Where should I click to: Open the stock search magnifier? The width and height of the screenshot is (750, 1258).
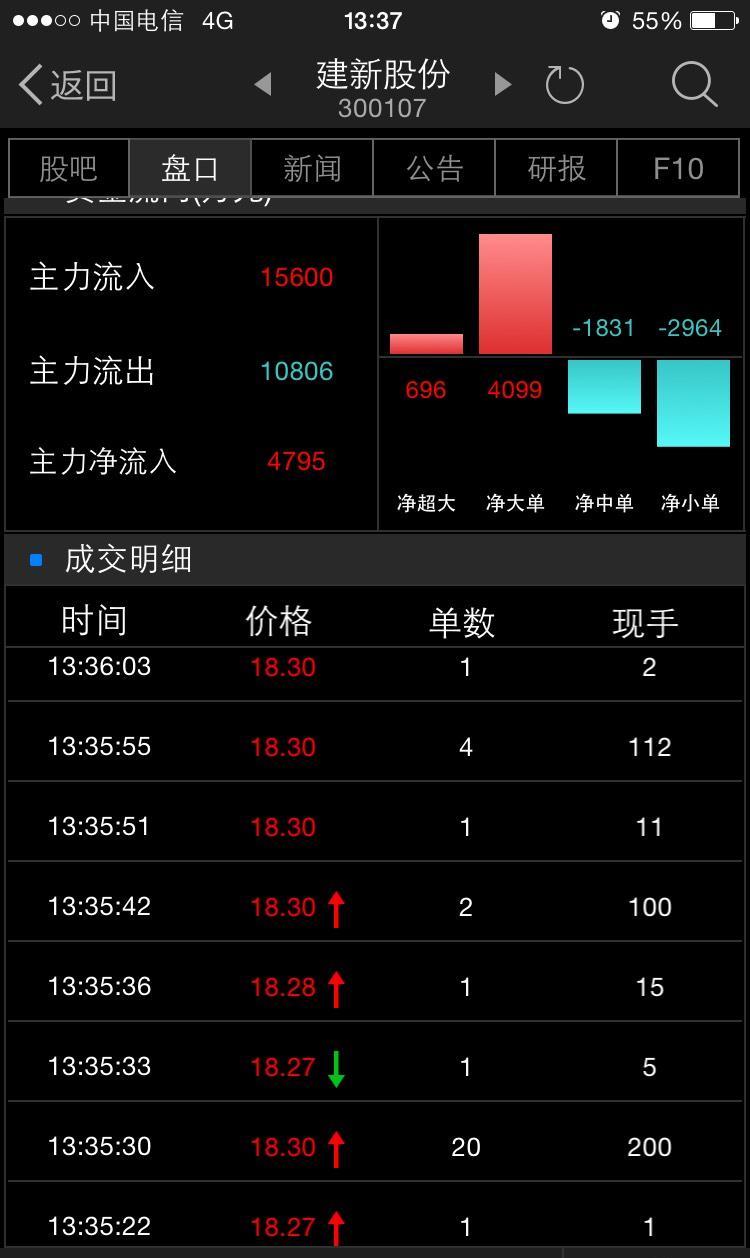693,84
